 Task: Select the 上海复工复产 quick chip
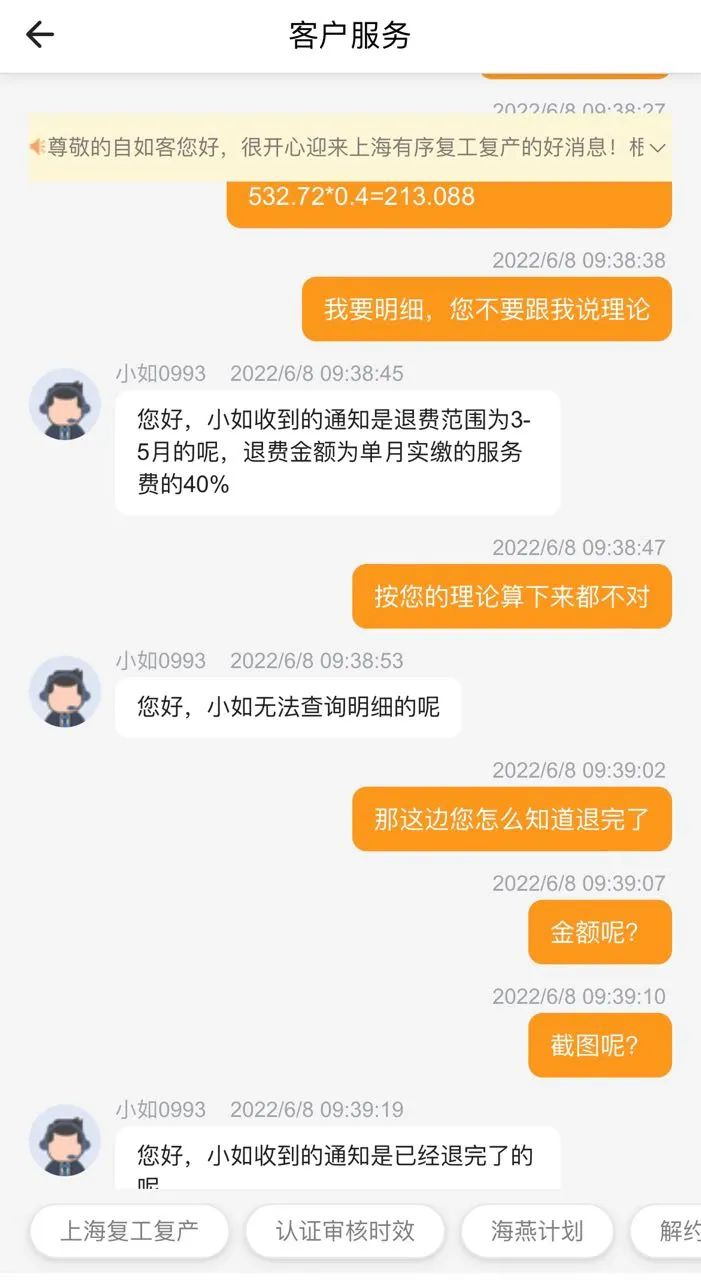(129, 1231)
